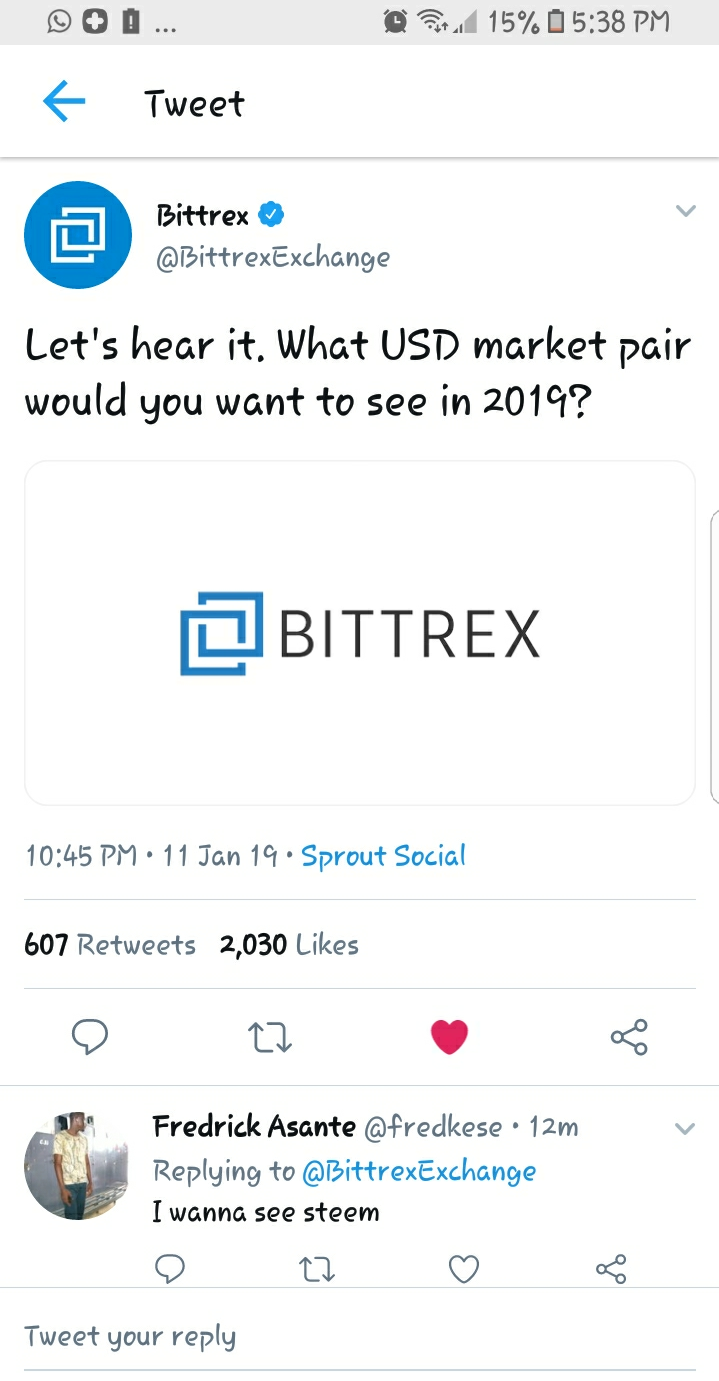Open Fredrick Asante's profile picture
The width and height of the screenshot is (719, 1381).
[76, 1165]
